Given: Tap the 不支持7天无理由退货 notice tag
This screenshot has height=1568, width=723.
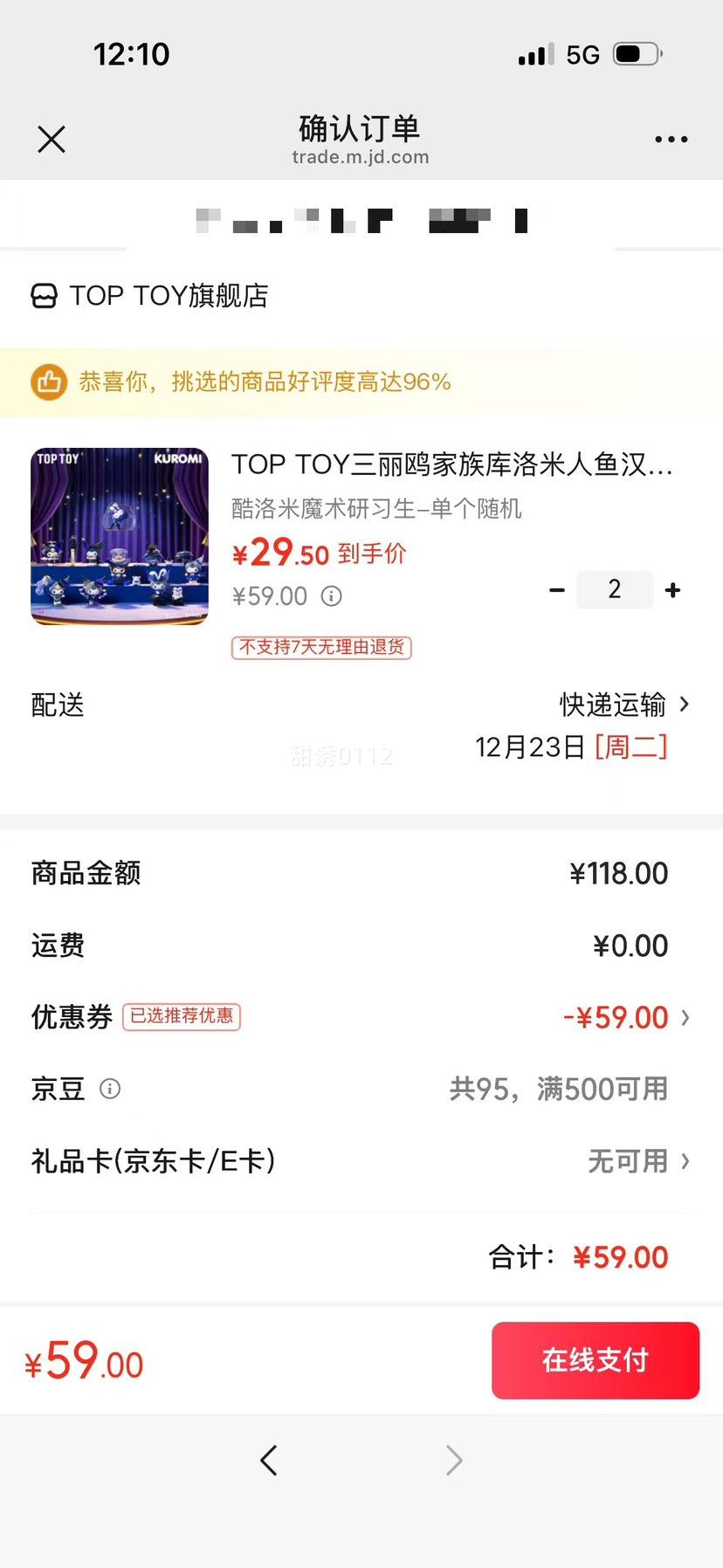Looking at the screenshot, I should click(320, 648).
